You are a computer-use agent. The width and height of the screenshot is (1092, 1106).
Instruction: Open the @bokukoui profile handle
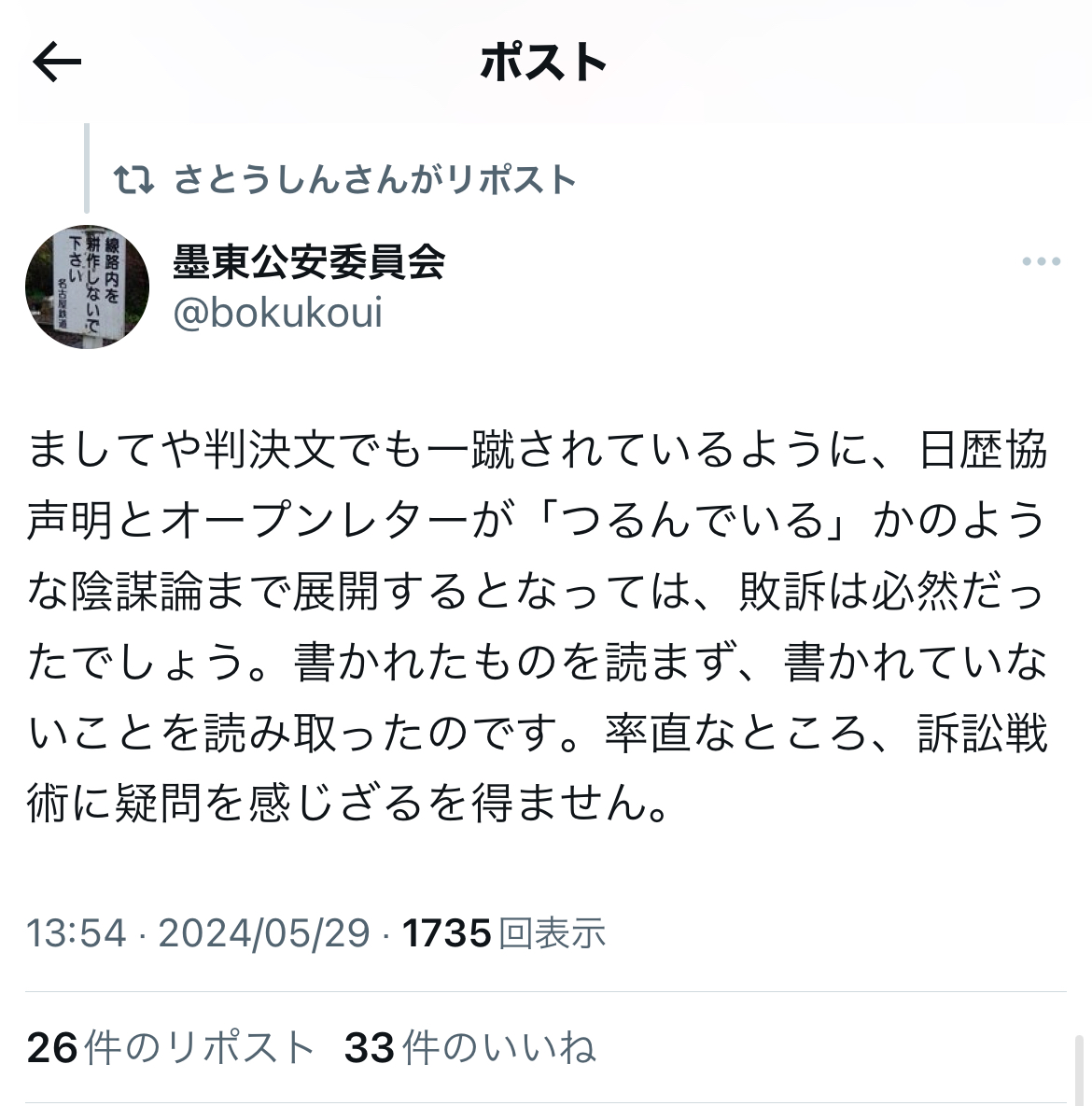[x=277, y=313]
